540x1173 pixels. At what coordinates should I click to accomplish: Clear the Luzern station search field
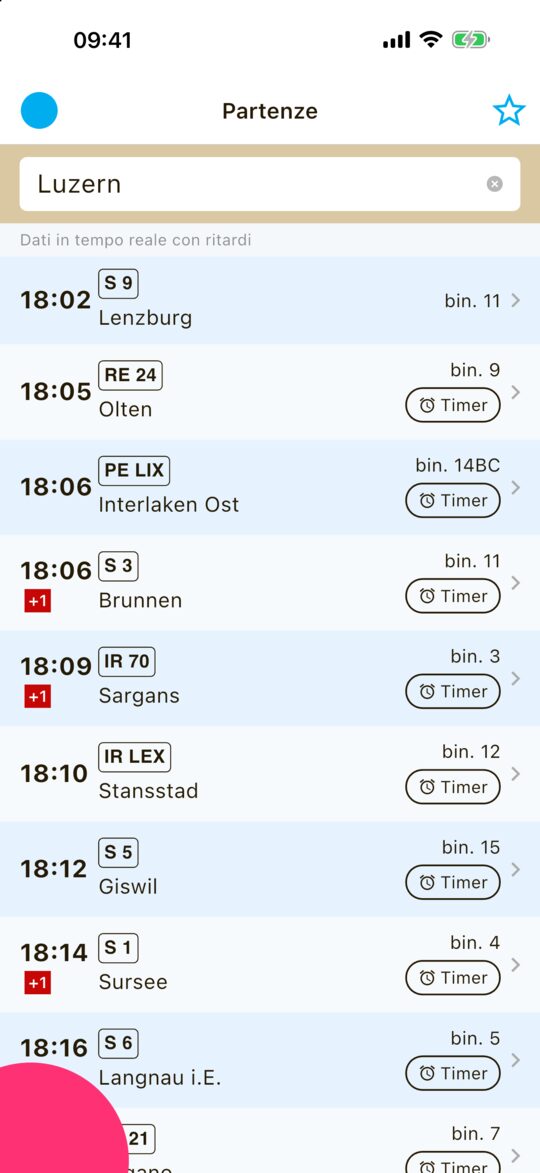click(x=494, y=184)
